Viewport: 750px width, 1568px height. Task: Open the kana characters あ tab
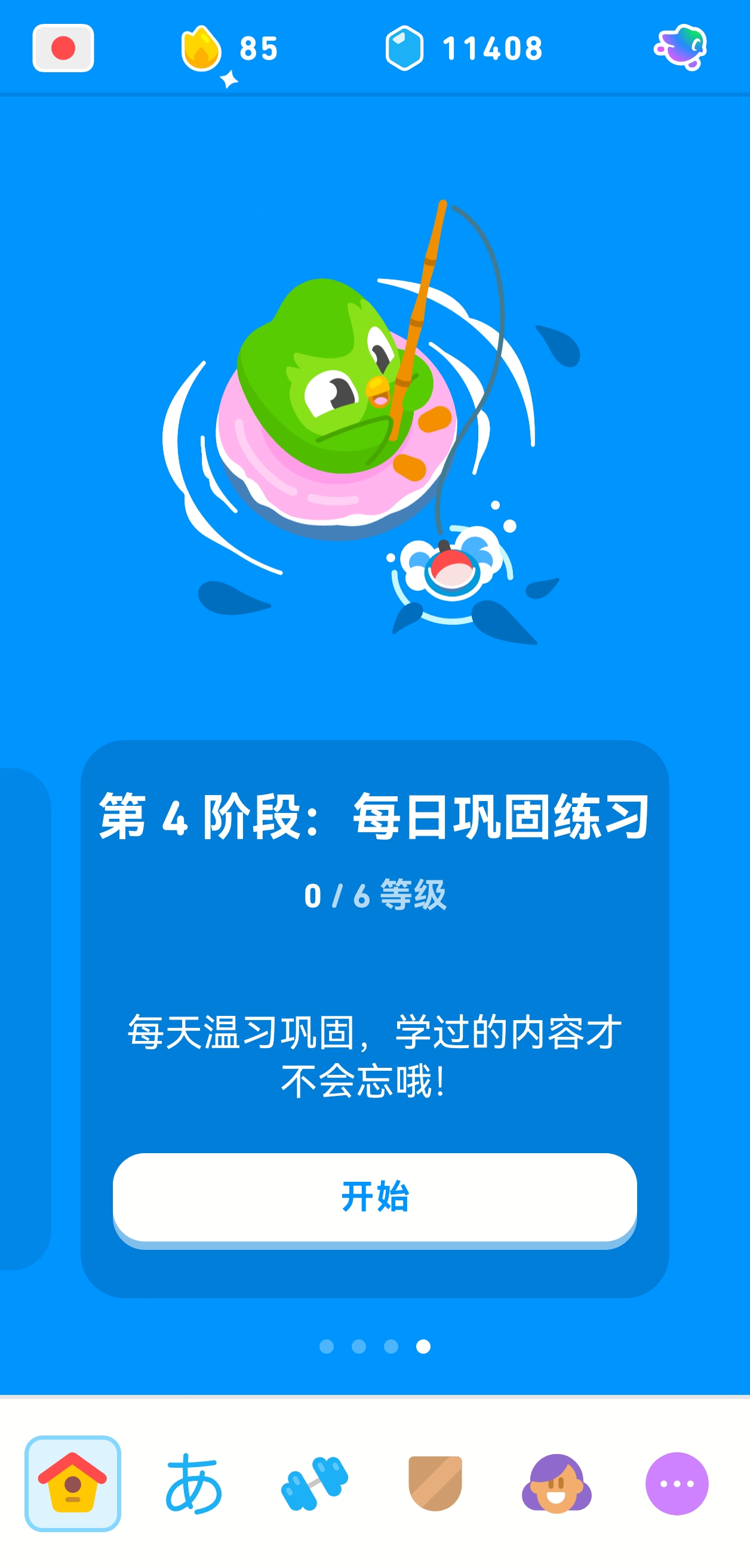click(193, 1483)
